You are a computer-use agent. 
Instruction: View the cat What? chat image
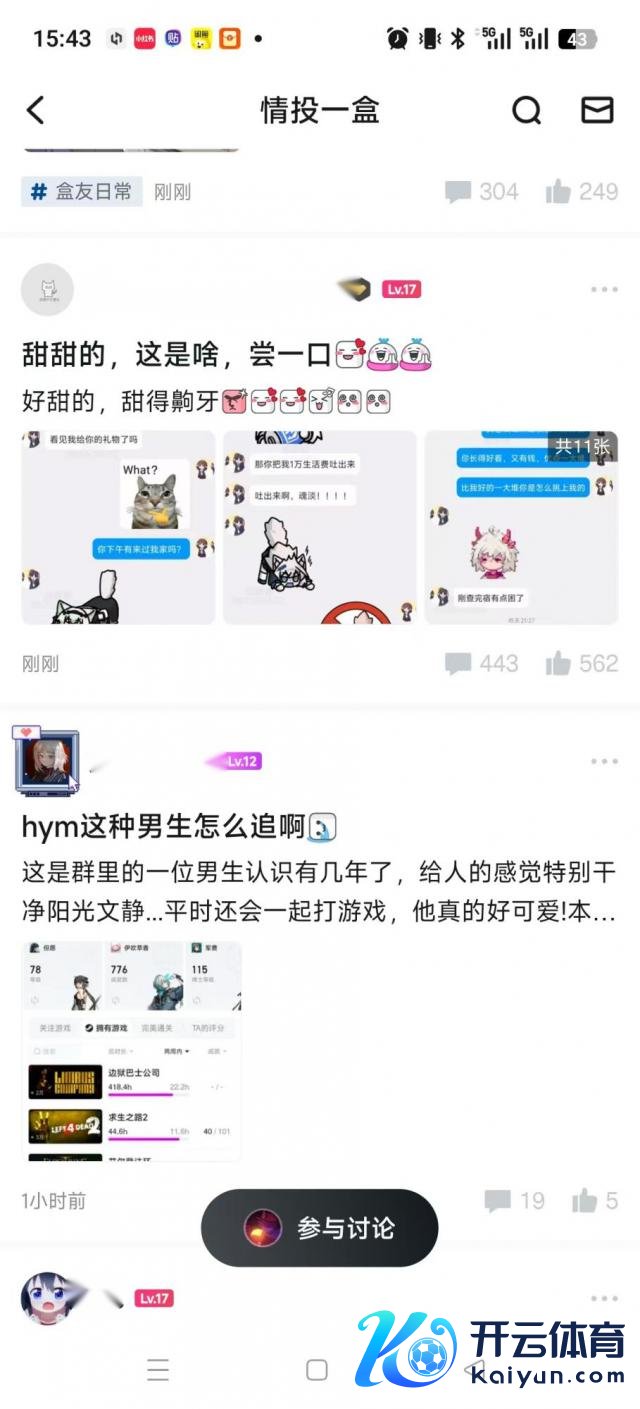(118, 527)
